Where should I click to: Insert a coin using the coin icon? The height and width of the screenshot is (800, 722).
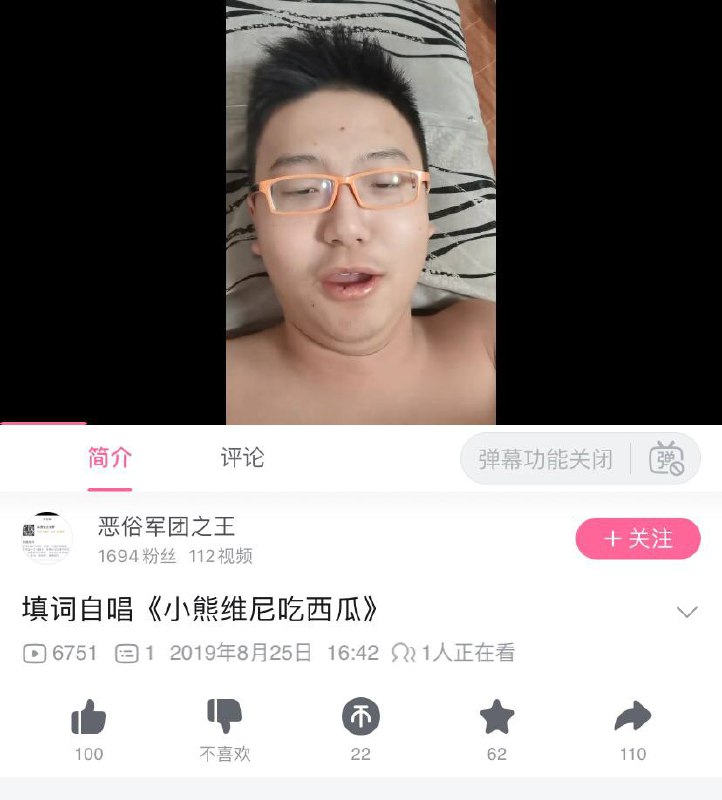tap(360, 716)
